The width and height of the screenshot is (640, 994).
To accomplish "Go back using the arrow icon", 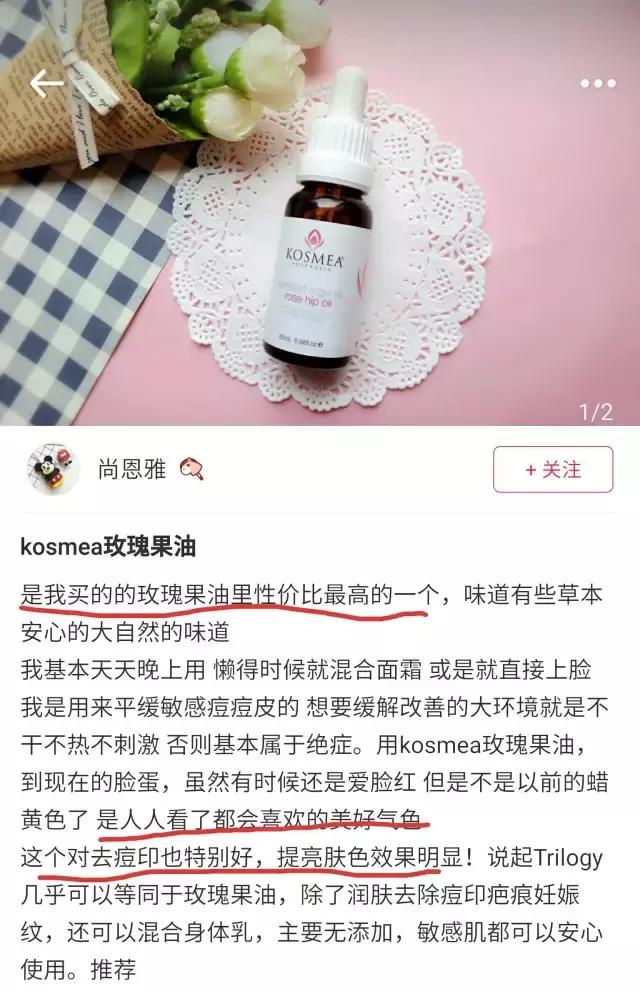I will tap(47, 83).
